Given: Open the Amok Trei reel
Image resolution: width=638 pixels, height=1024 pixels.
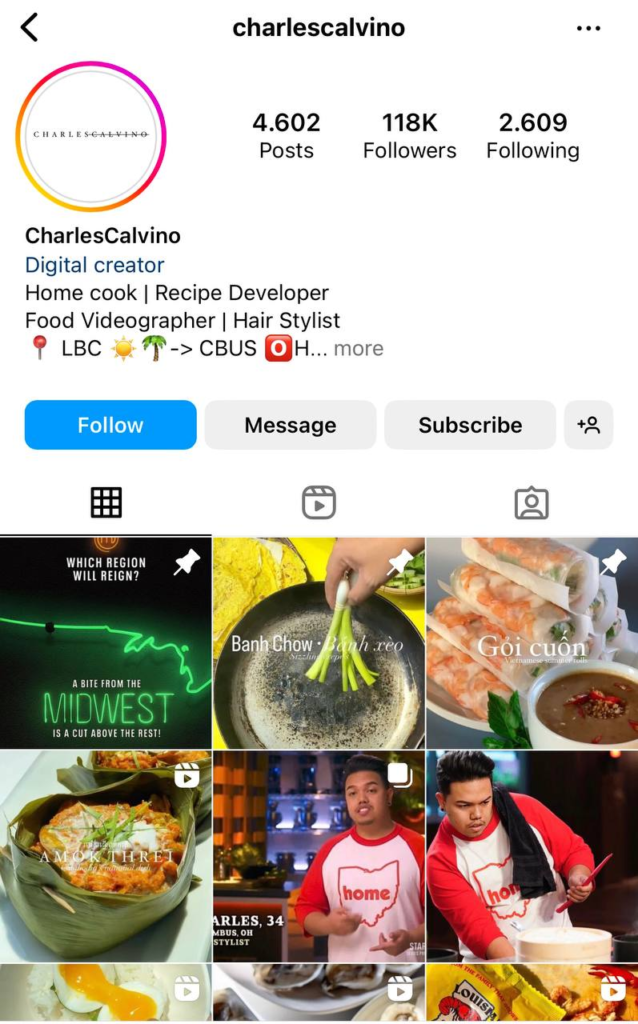Looking at the screenshot, I should coord(106,856).
